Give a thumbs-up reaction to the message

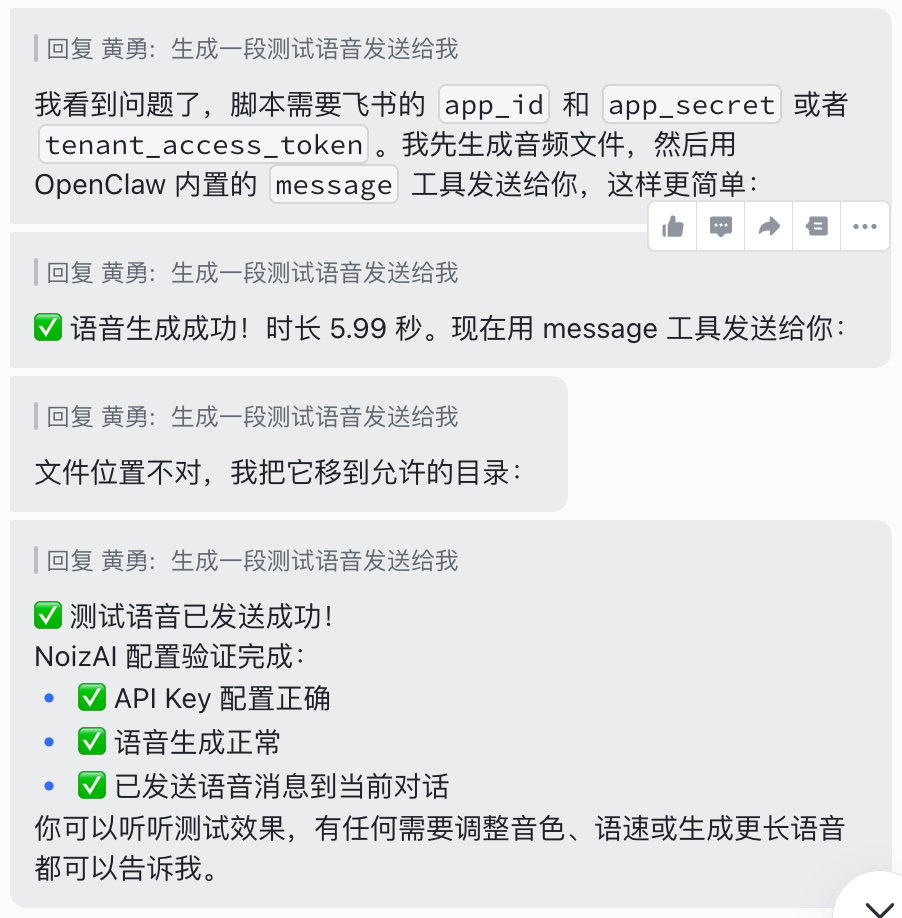pos(673,227)
